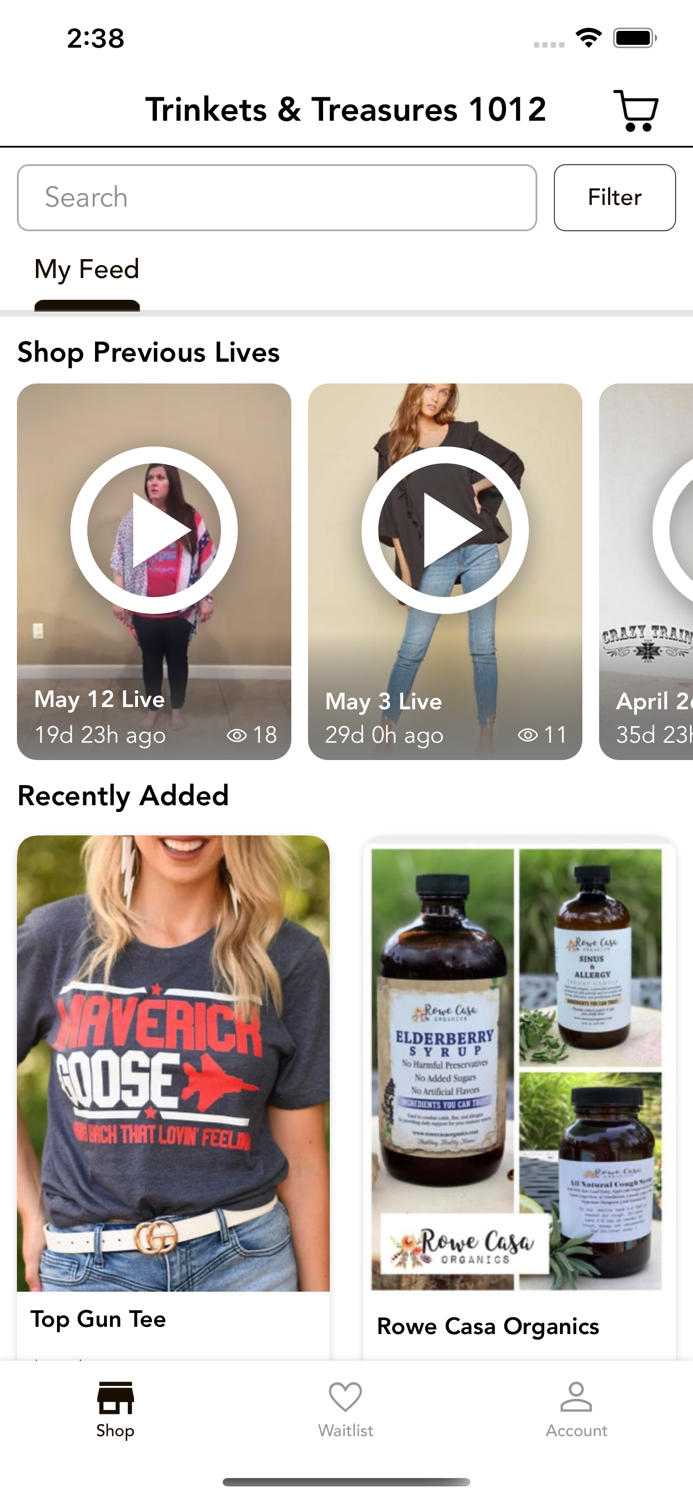Open the shopping cart
Image resolution: width=693 pixels, height=1500 pixels.
point(635,110)
